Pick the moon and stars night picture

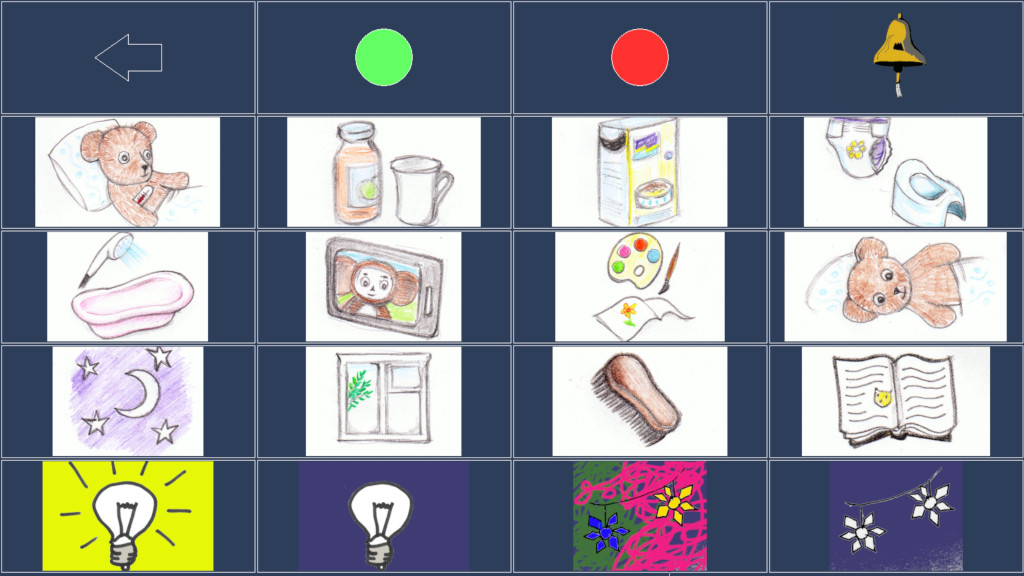coord(127,401)
